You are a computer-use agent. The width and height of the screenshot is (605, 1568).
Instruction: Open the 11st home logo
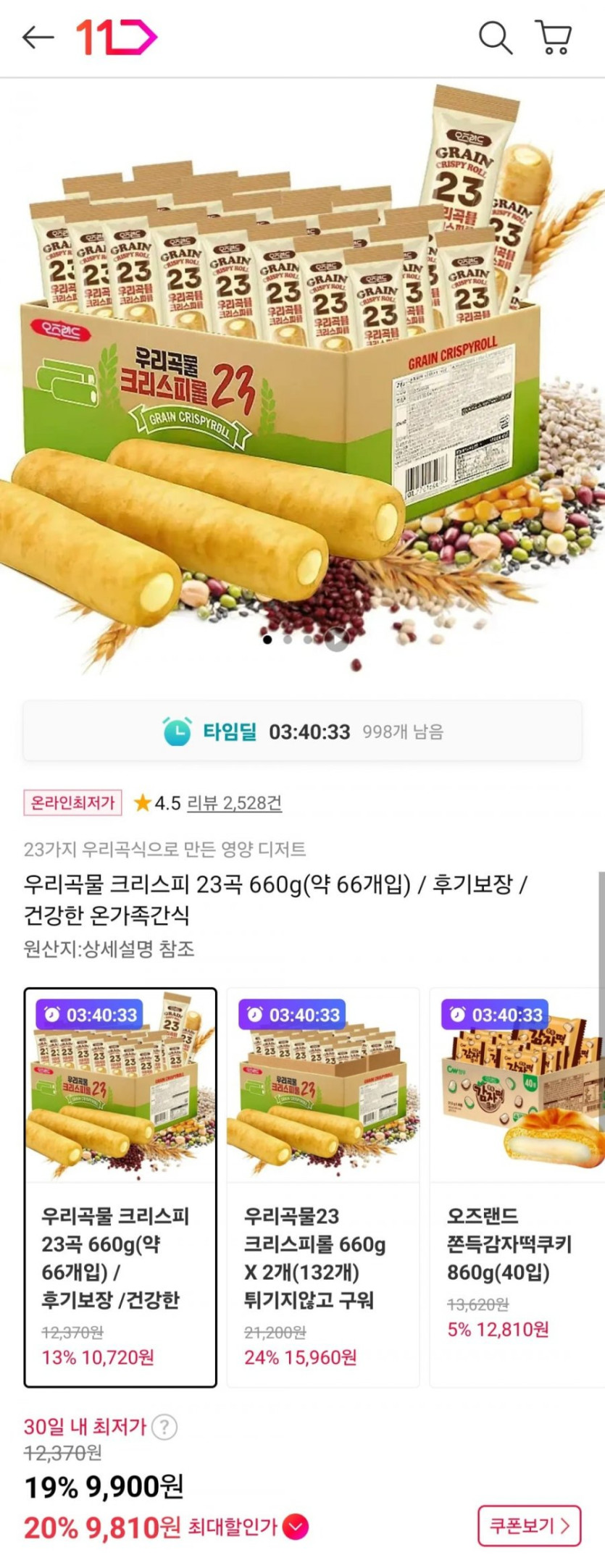coord(116,37)
